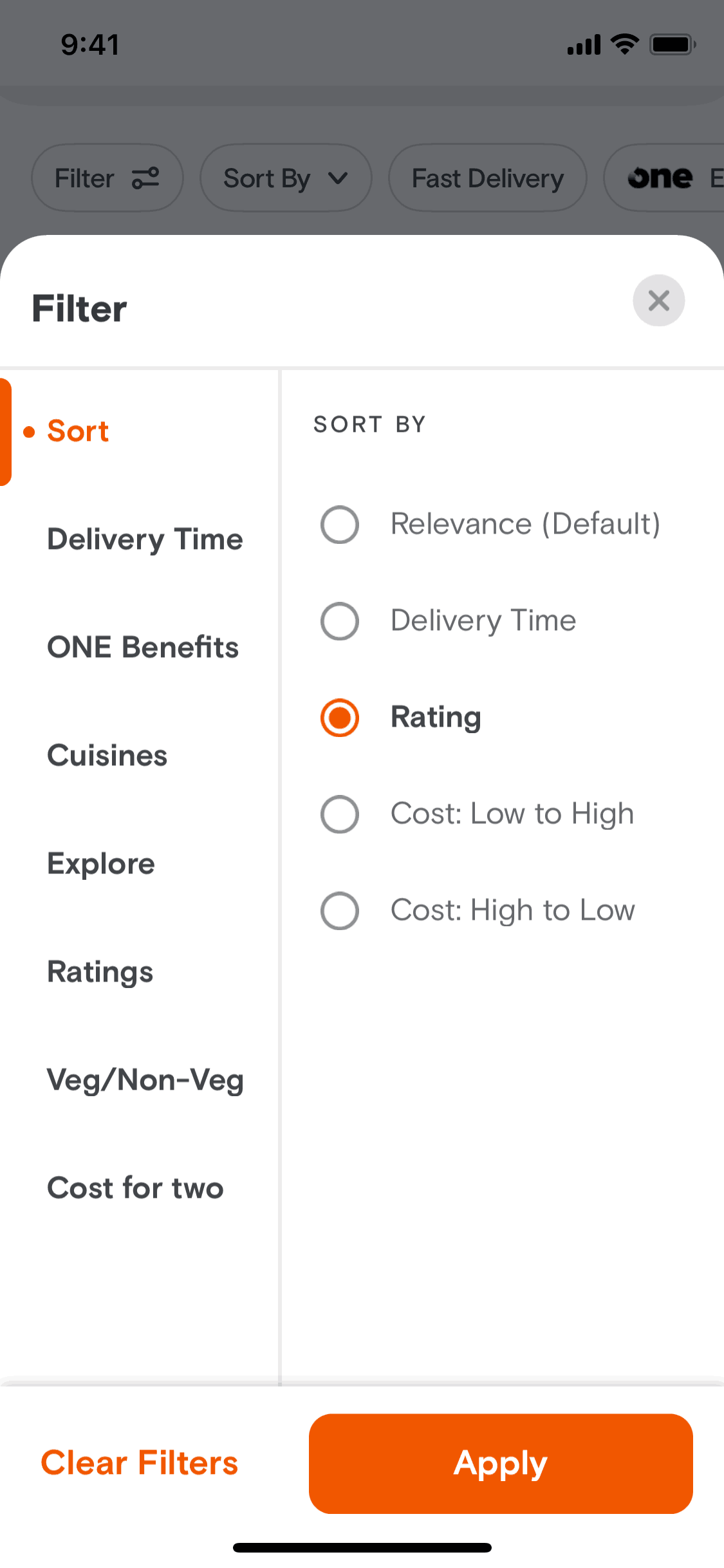
Task: Tap the clock showing 9:41
Action: pyautogui.click(x=89, y=44)
